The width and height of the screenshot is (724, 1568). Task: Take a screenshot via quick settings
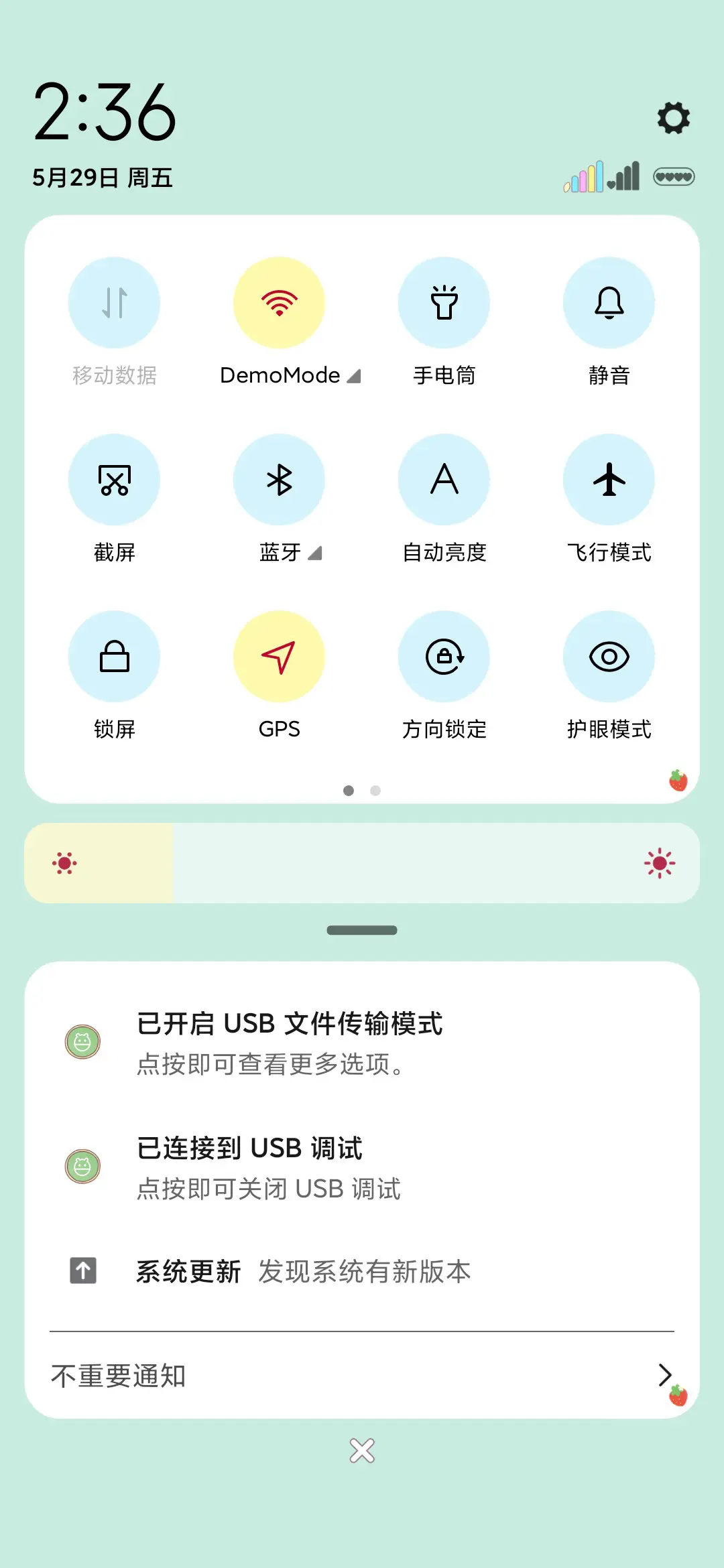[114, 480]
